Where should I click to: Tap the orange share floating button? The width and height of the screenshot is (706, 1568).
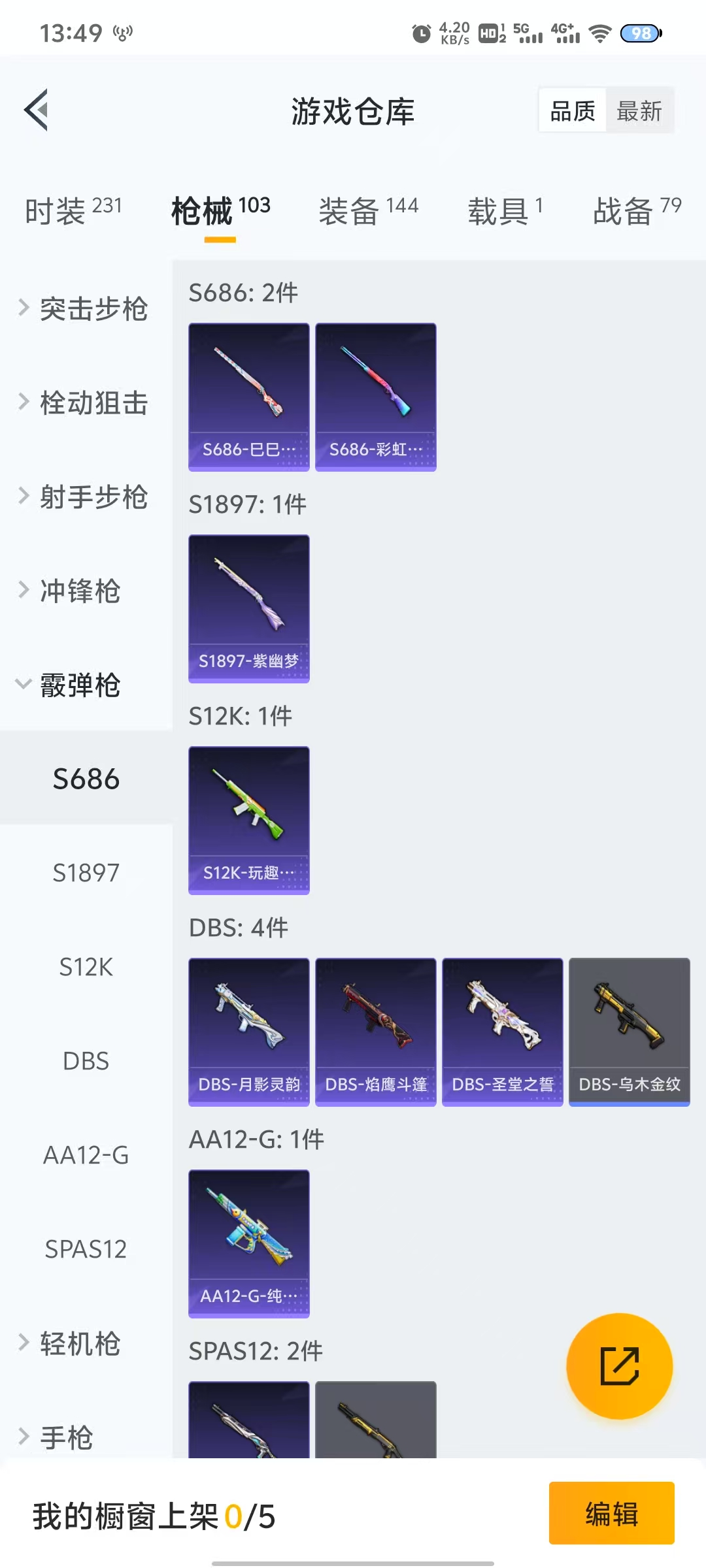(x=619, y=1365)
